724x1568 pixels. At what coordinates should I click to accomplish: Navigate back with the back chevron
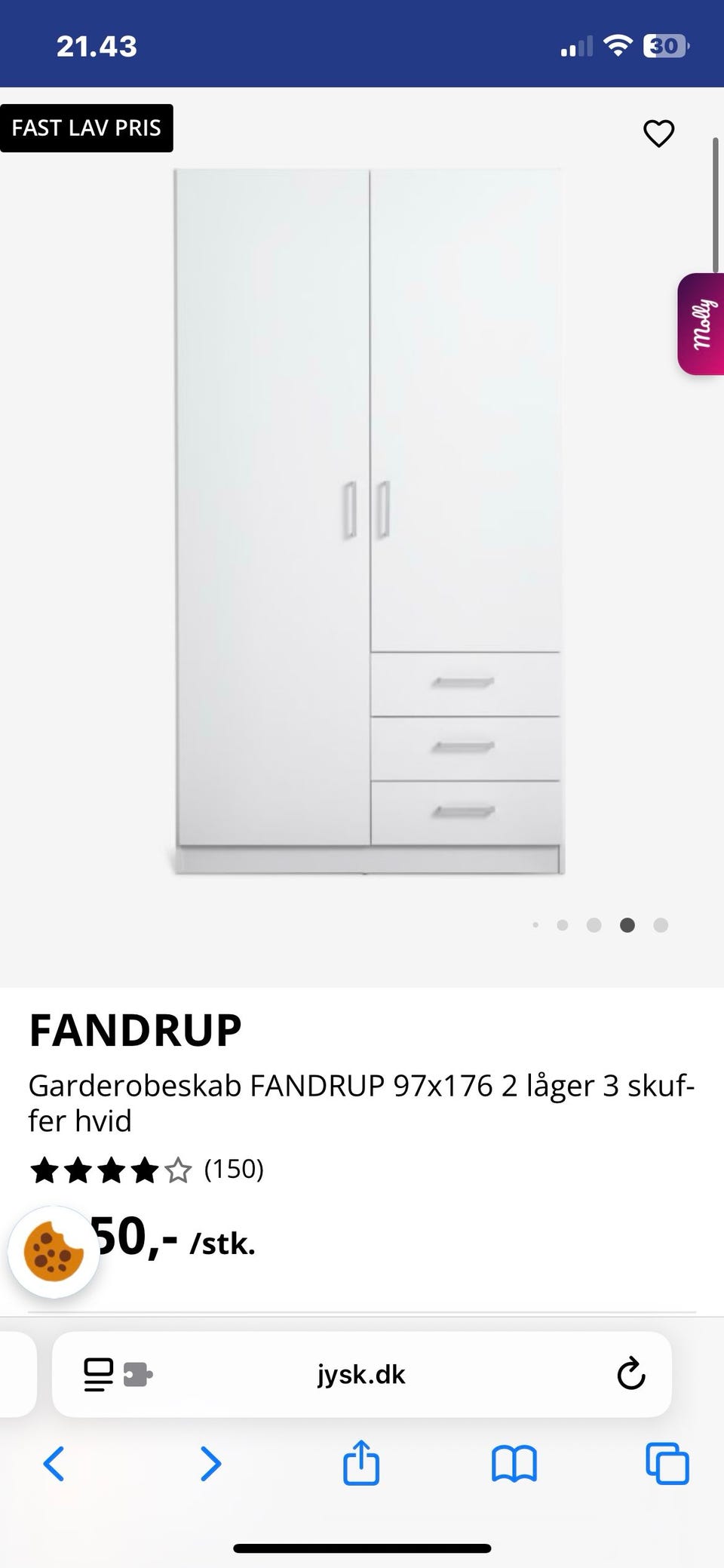point(54,1464)
